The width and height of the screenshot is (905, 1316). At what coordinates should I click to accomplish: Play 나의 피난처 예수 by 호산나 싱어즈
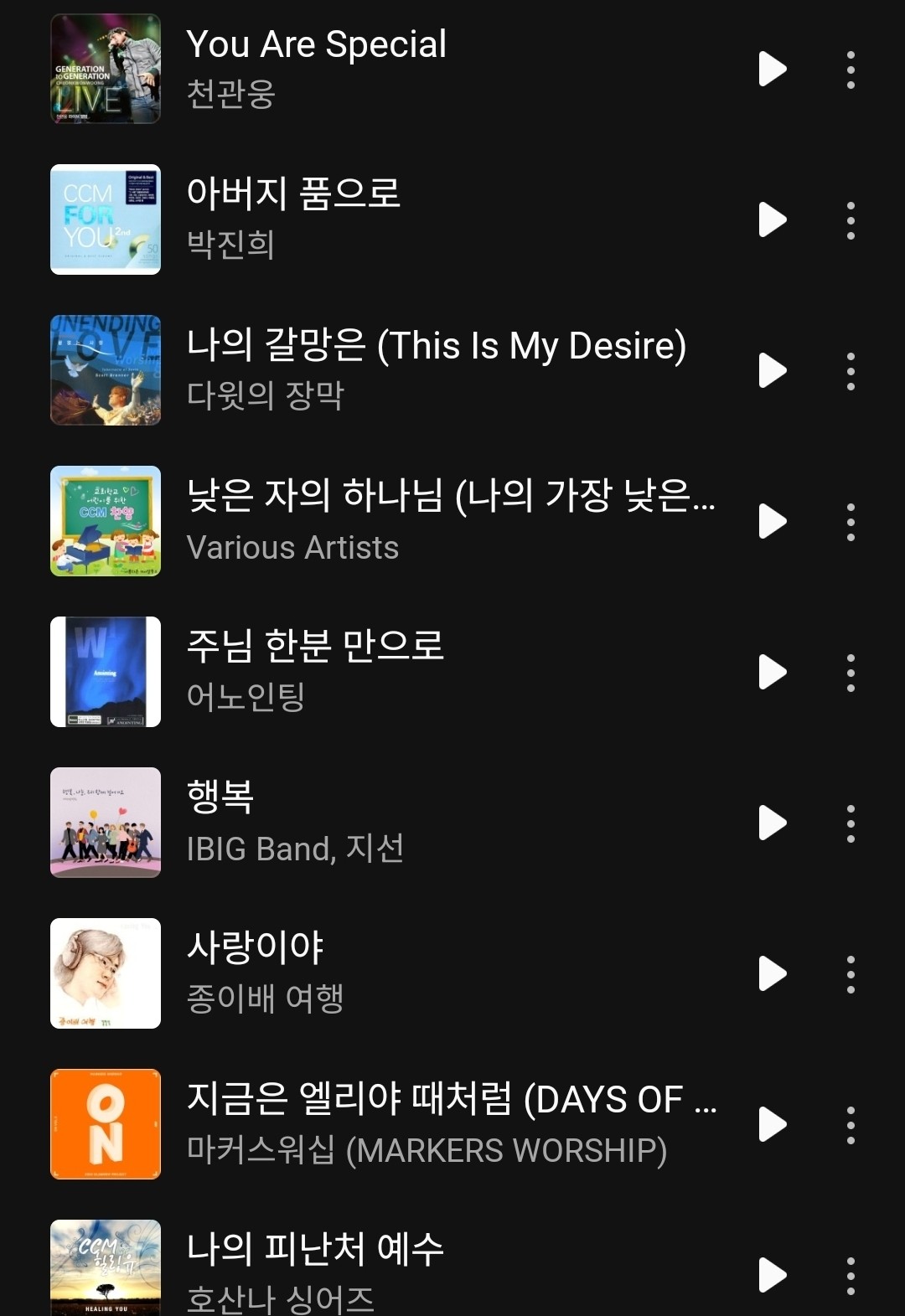pyautogui.click(x=772, y=1275)
